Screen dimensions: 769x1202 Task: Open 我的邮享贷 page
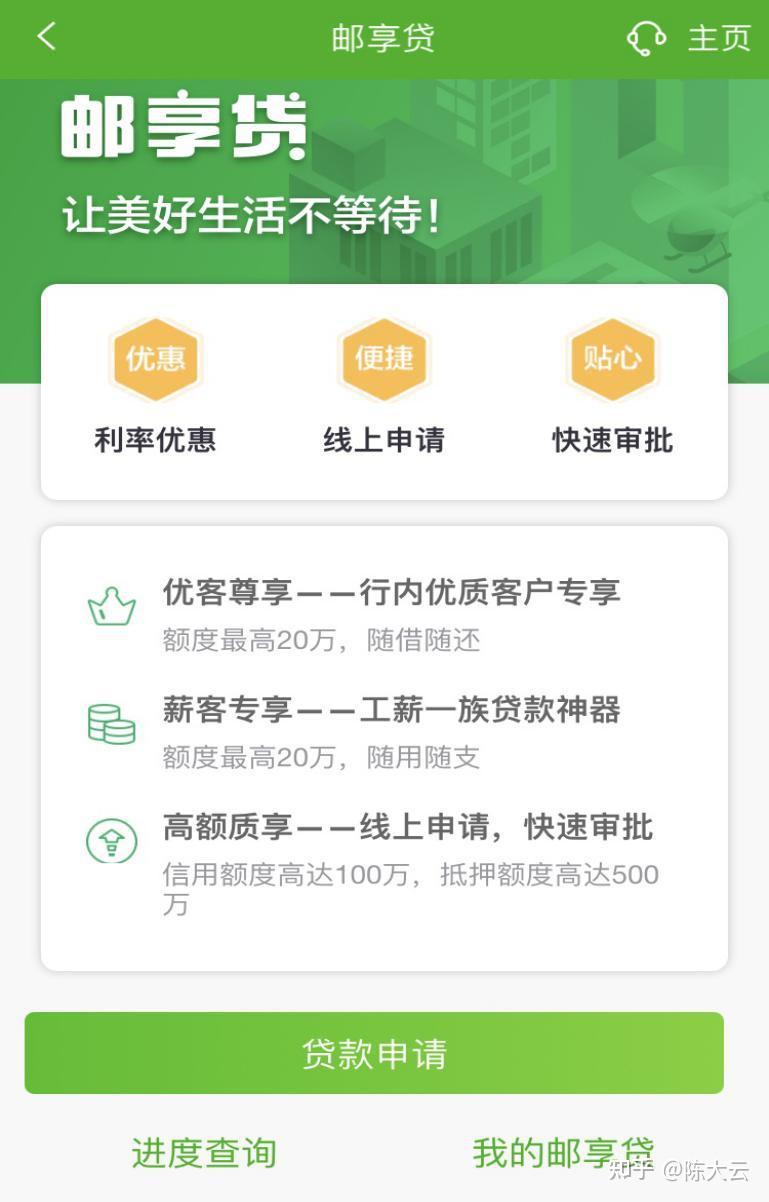pos(563,1153)
